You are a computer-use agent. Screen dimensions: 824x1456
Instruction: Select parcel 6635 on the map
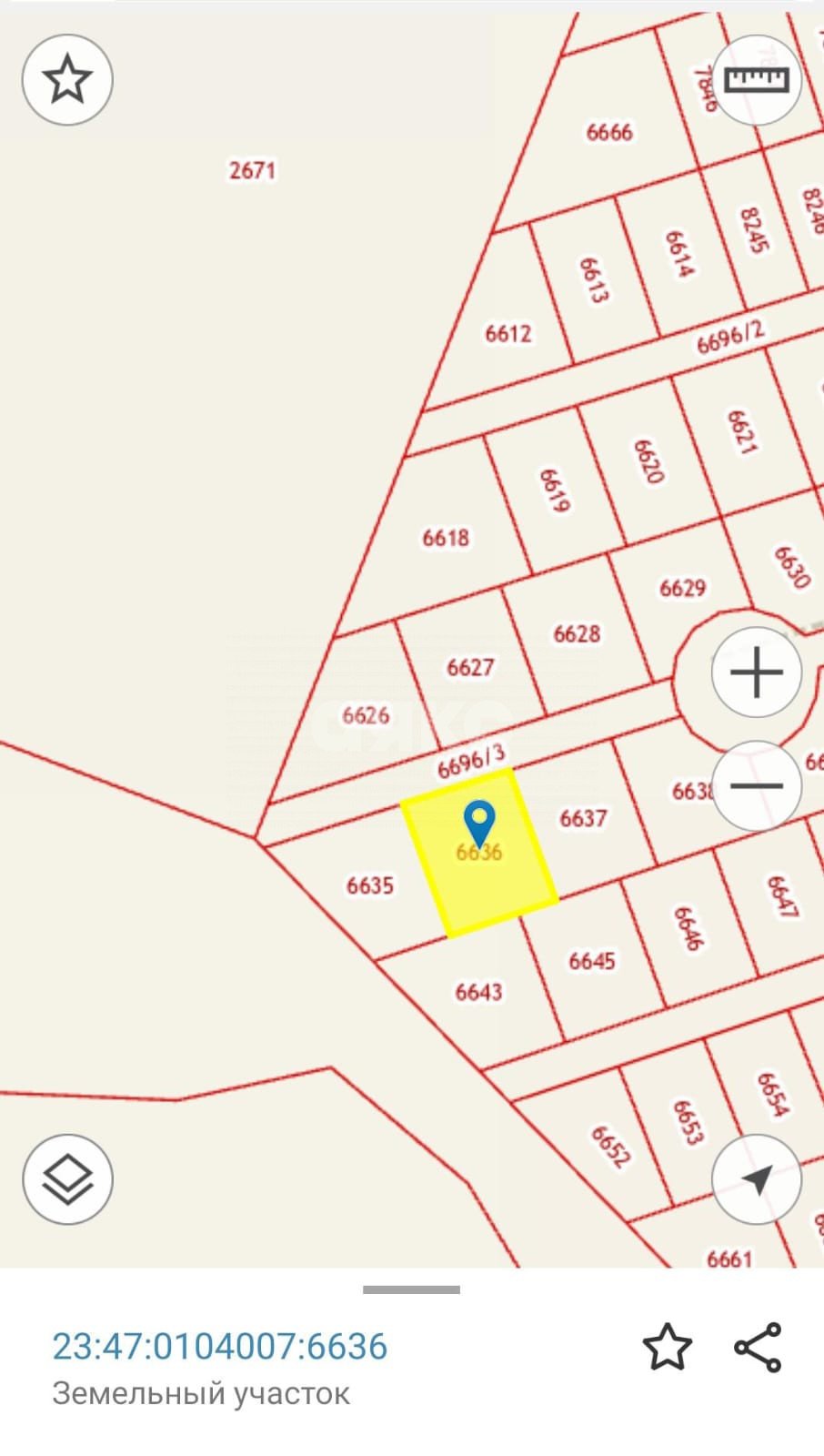point(369,885)
